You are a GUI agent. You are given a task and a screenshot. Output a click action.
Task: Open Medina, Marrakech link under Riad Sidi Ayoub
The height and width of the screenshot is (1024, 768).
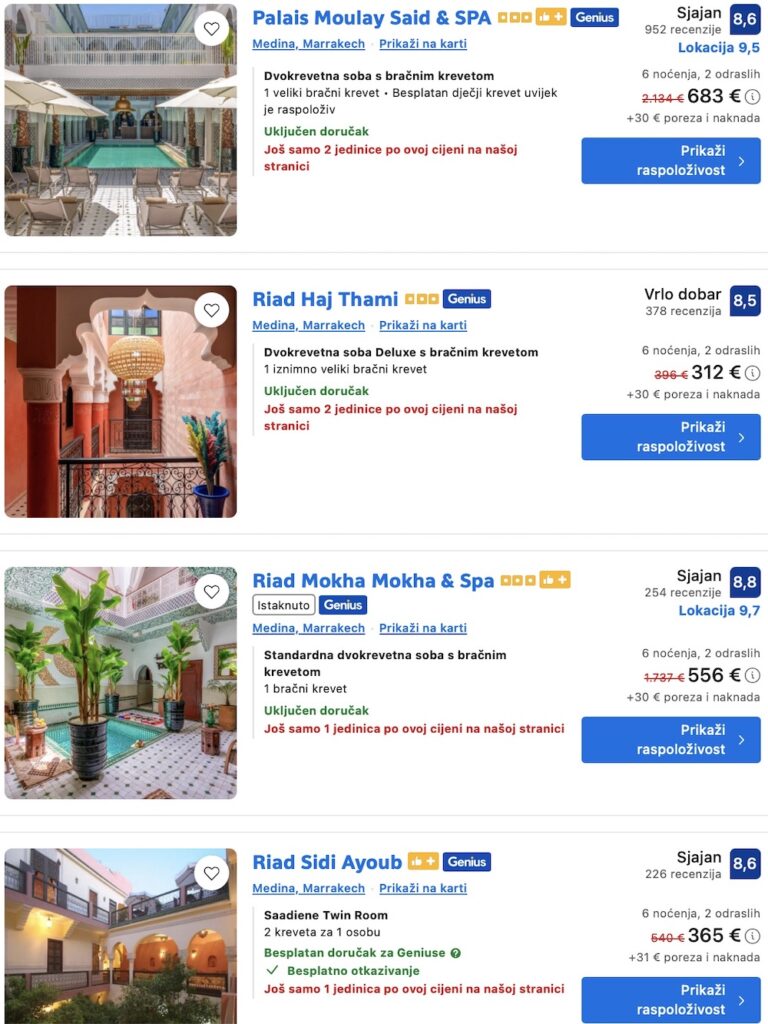point(308,888)
